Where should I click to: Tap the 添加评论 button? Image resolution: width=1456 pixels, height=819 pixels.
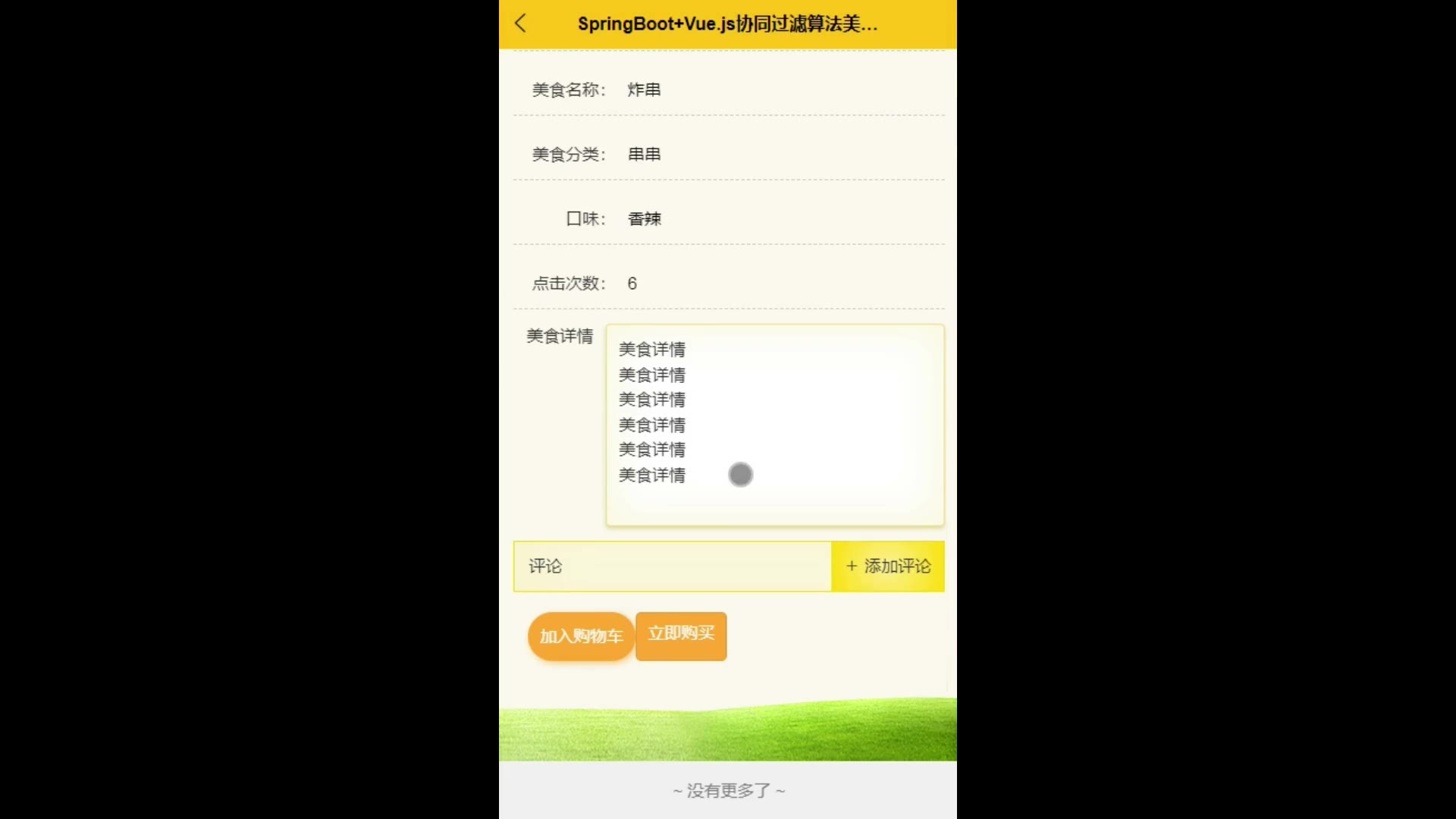(x=888, y=566)
